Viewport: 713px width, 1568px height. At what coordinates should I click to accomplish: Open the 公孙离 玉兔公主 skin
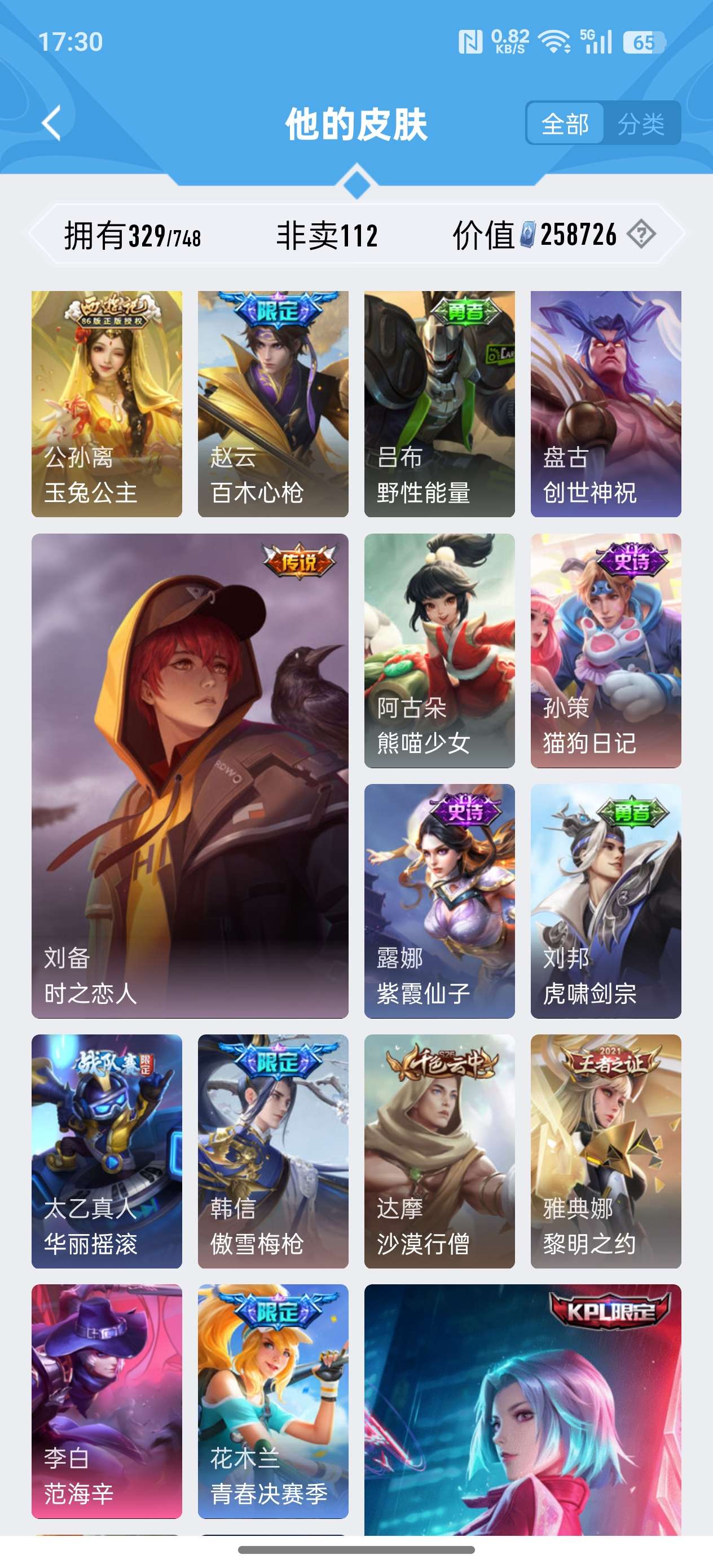[x=107, y=404]
